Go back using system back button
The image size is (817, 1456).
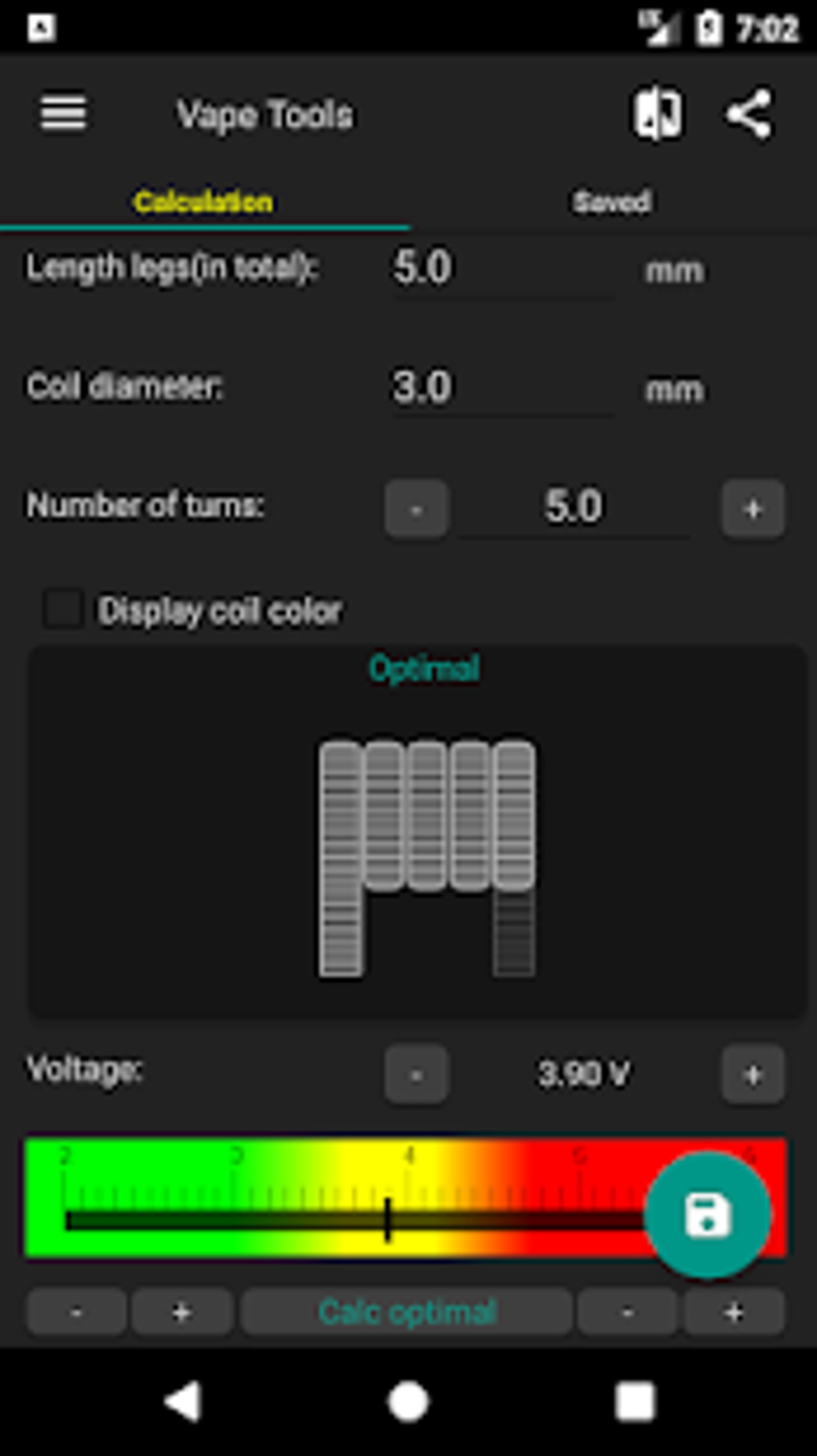click(x=183, y=1402)
